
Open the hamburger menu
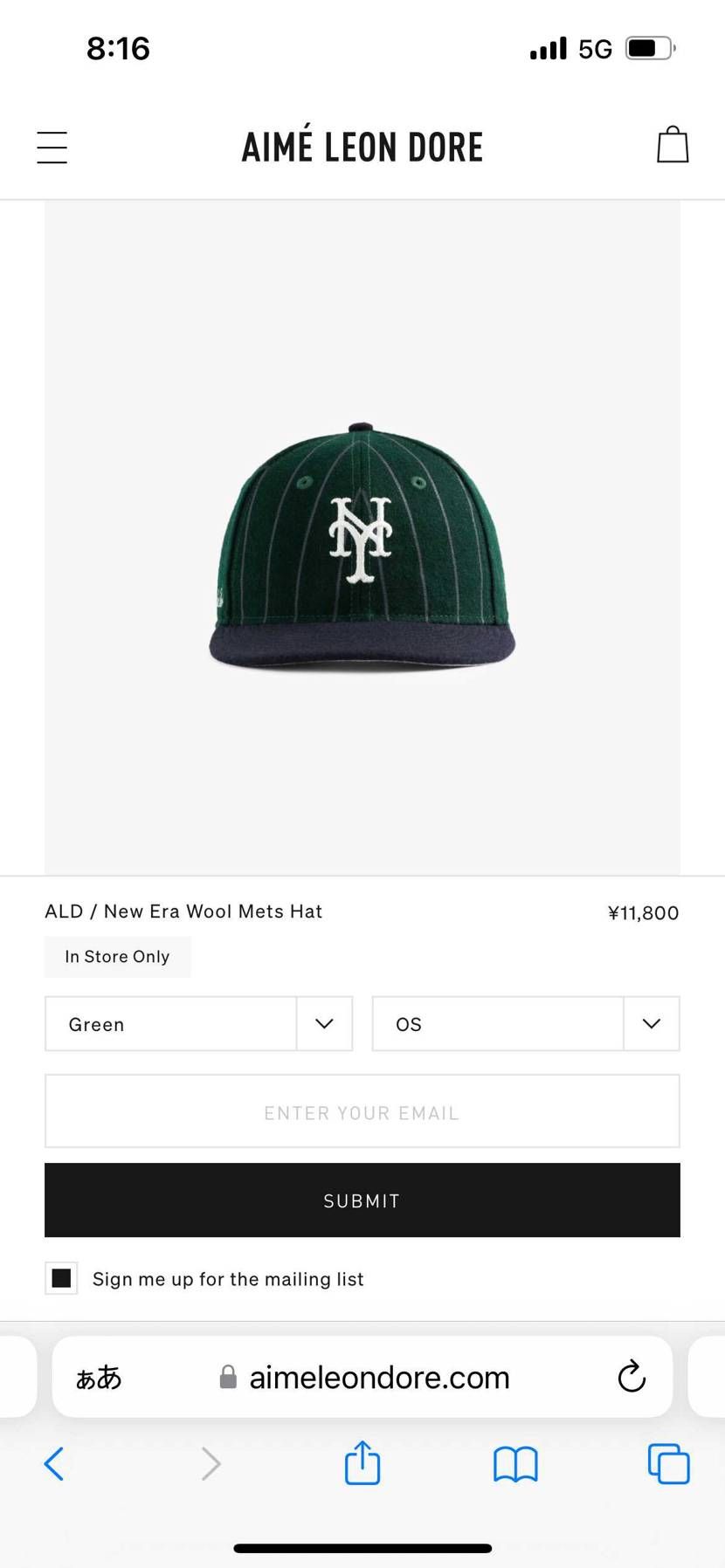click(x=52, y=147)
